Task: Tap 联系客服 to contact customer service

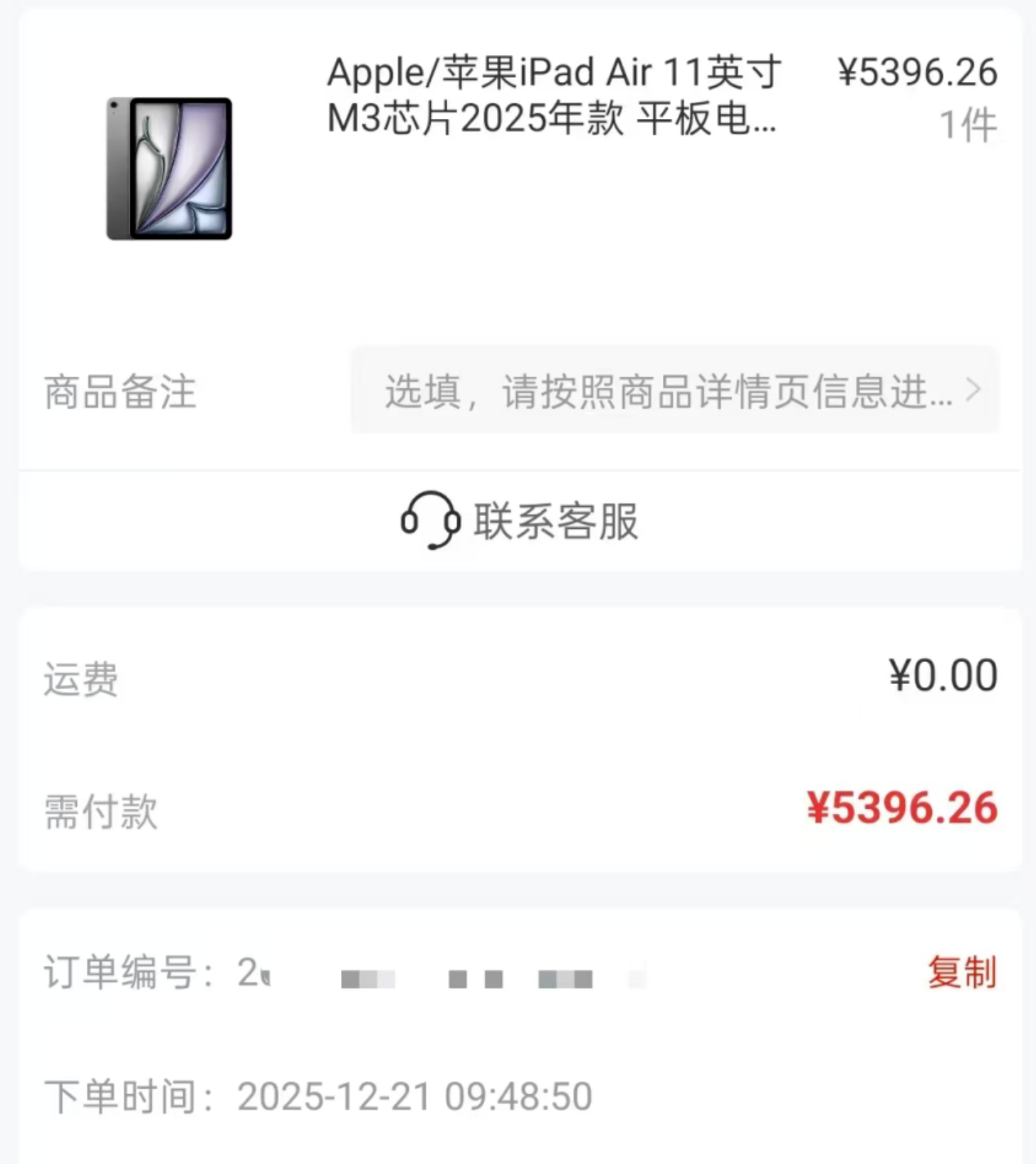Action: 520,521
